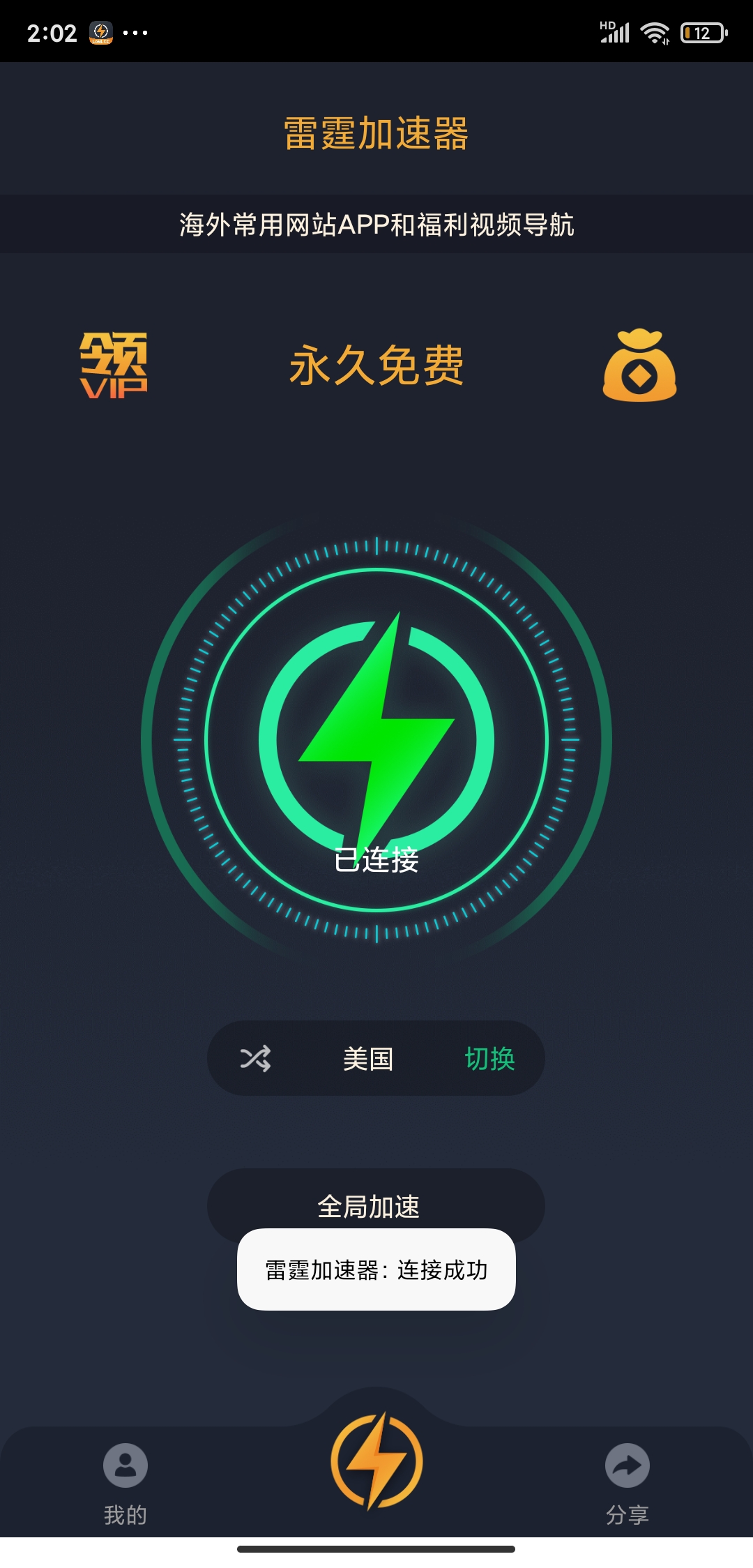Tap the center lightning home tab

click(x=376, y=1461)
